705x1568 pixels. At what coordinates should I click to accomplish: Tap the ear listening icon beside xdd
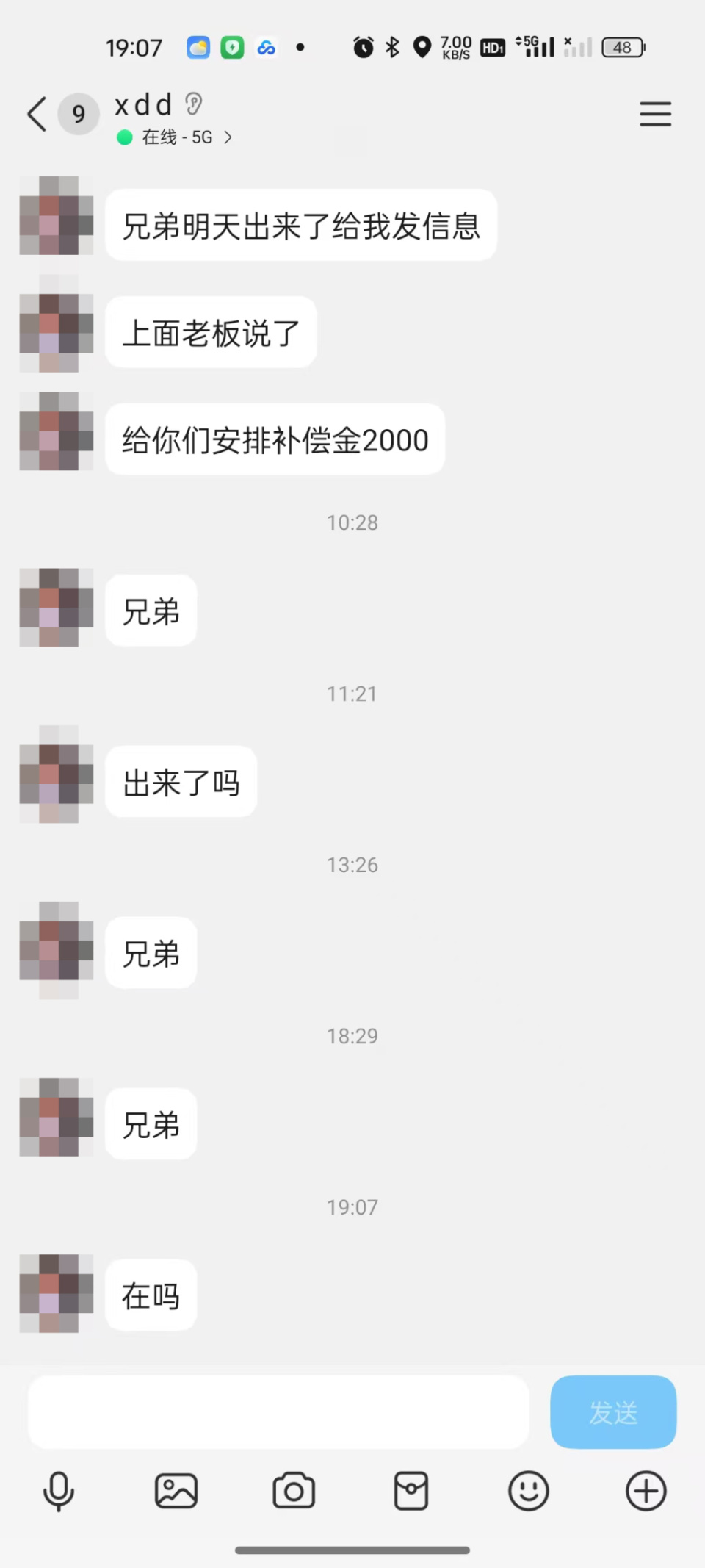(193, 104)
